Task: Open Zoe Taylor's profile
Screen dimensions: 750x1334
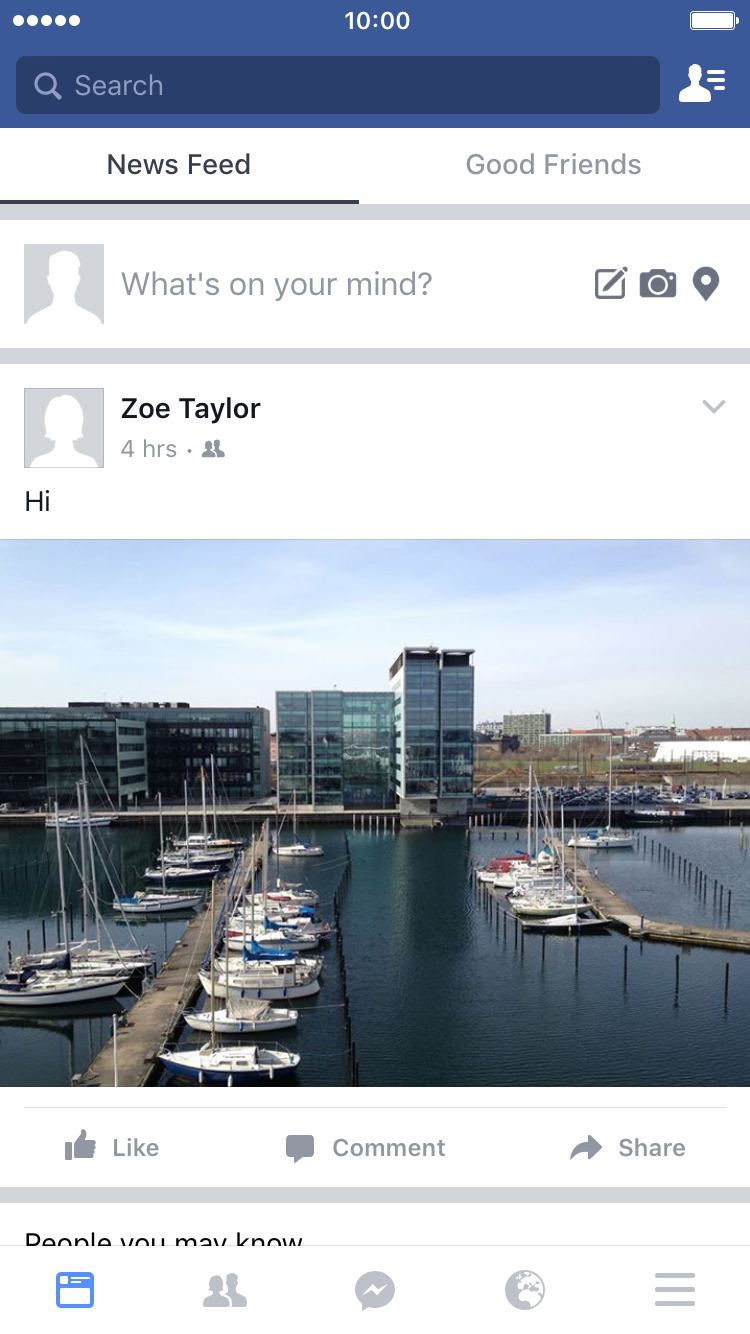Action: [191, 408]
